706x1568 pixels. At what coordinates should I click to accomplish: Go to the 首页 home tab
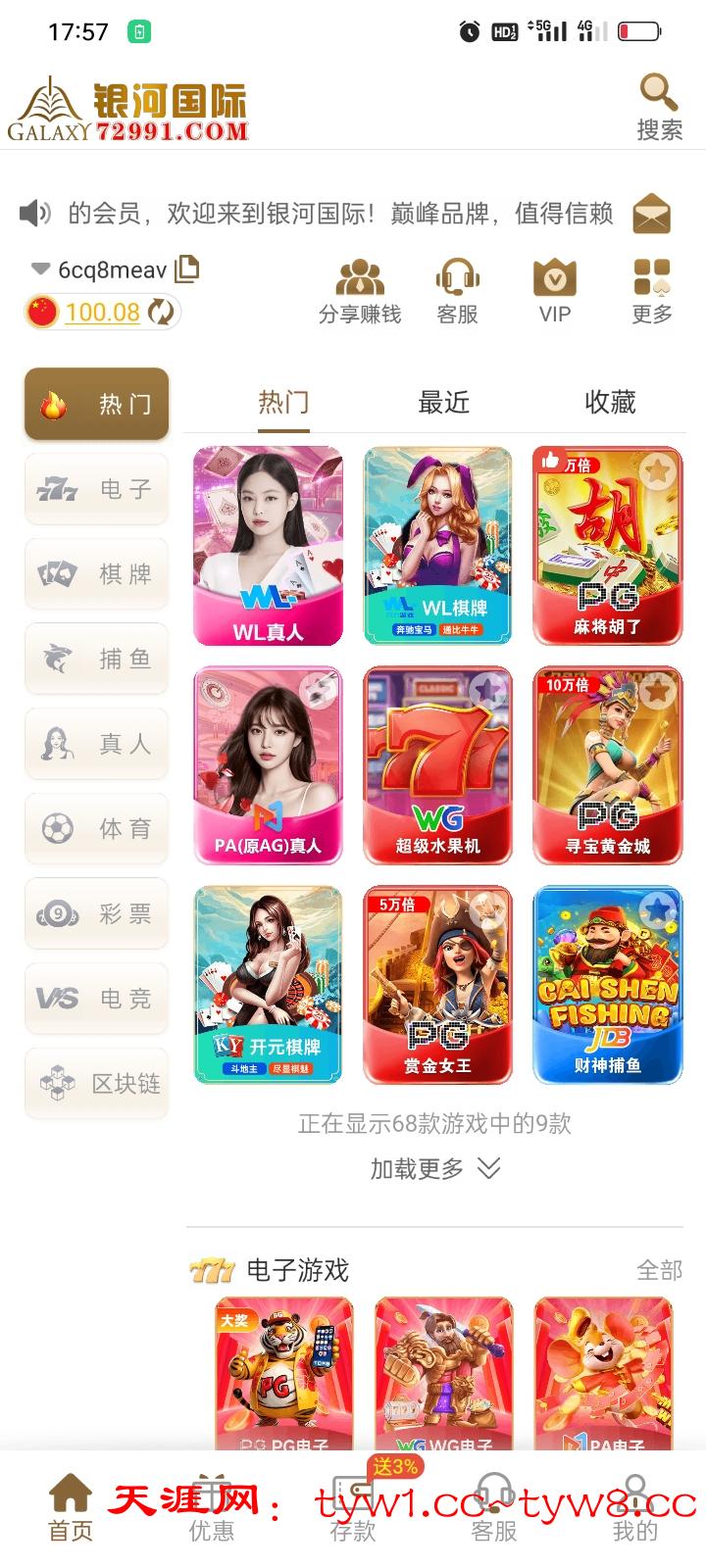[71, 1507]
